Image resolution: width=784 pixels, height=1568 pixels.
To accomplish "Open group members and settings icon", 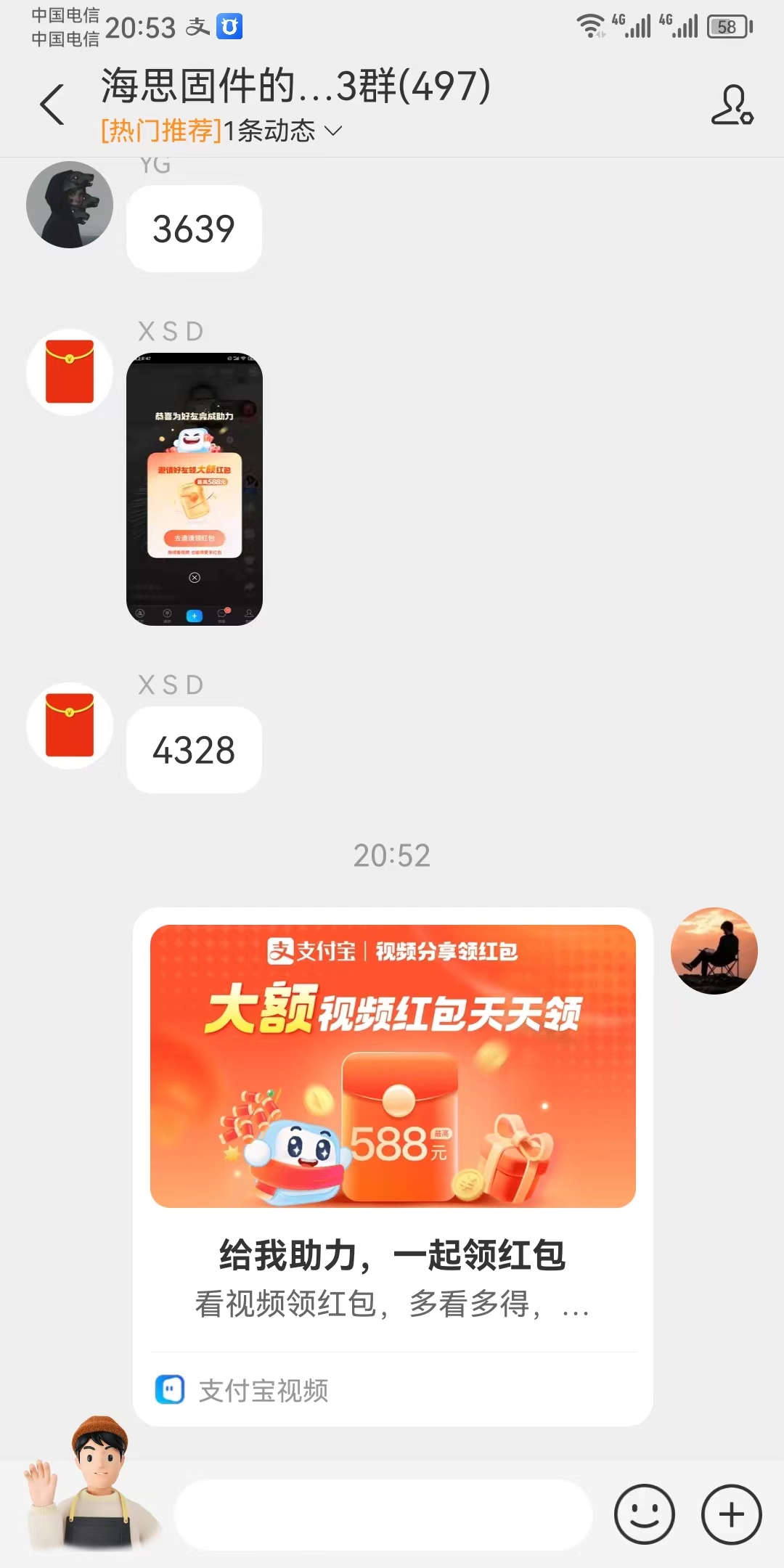I will point(731,106).
